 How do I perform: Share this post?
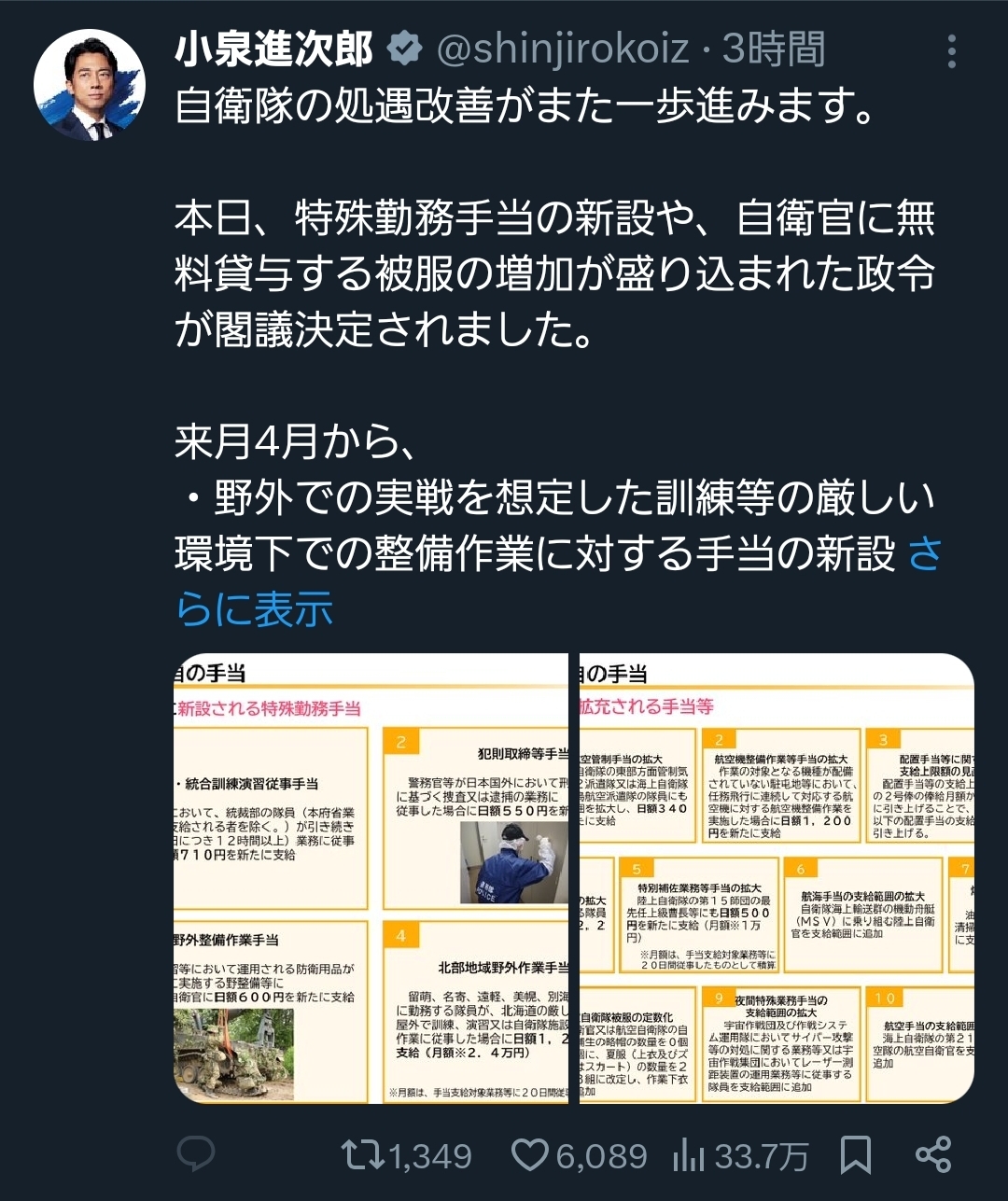[932, 1155]
